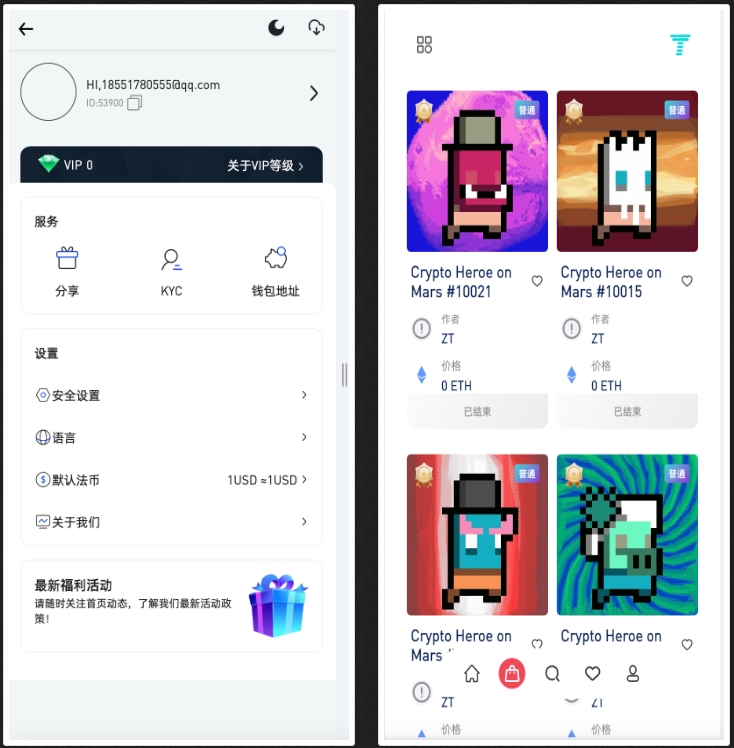The height and width of the screenshot is (748, 734).
Task: Open 关于我们
Action: 171,522
